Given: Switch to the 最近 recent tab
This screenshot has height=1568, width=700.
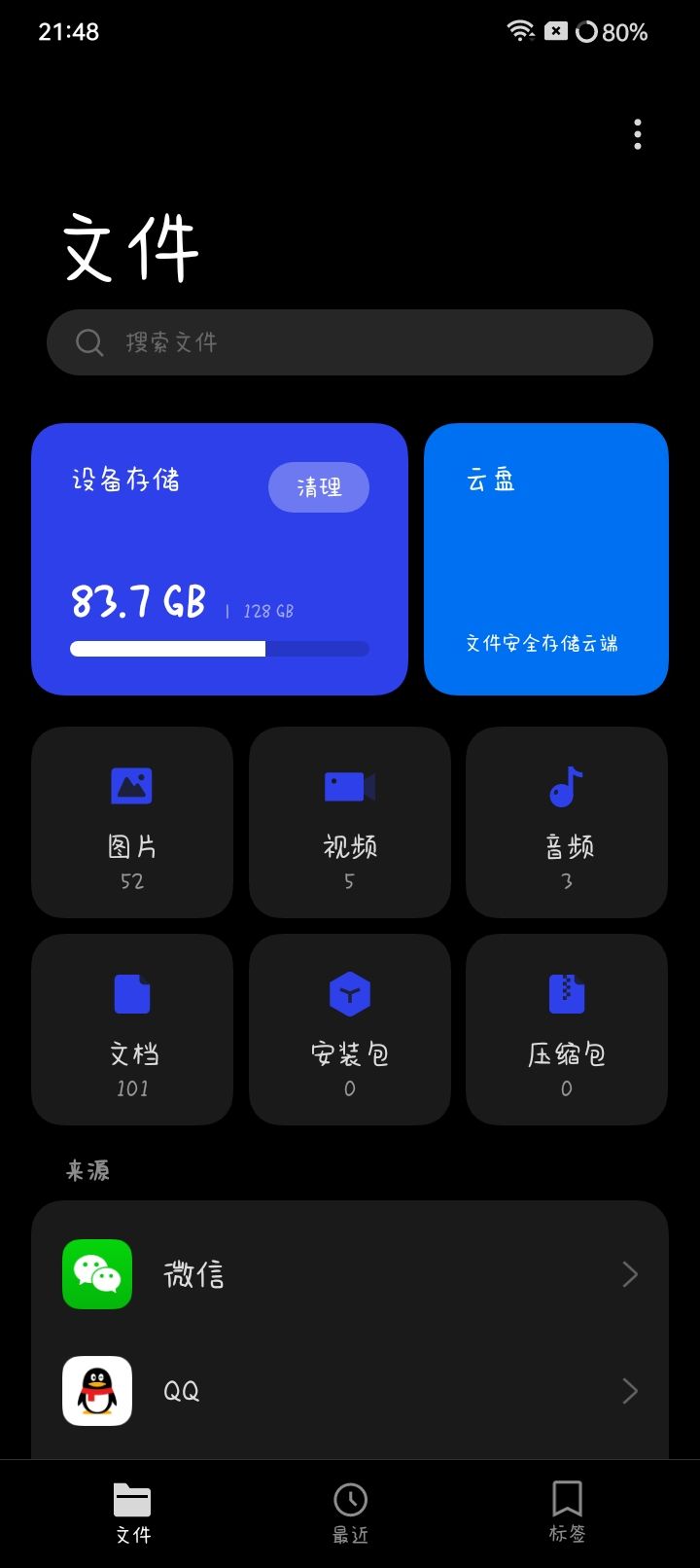Looking at the screenshot, I should point(350,1513).
